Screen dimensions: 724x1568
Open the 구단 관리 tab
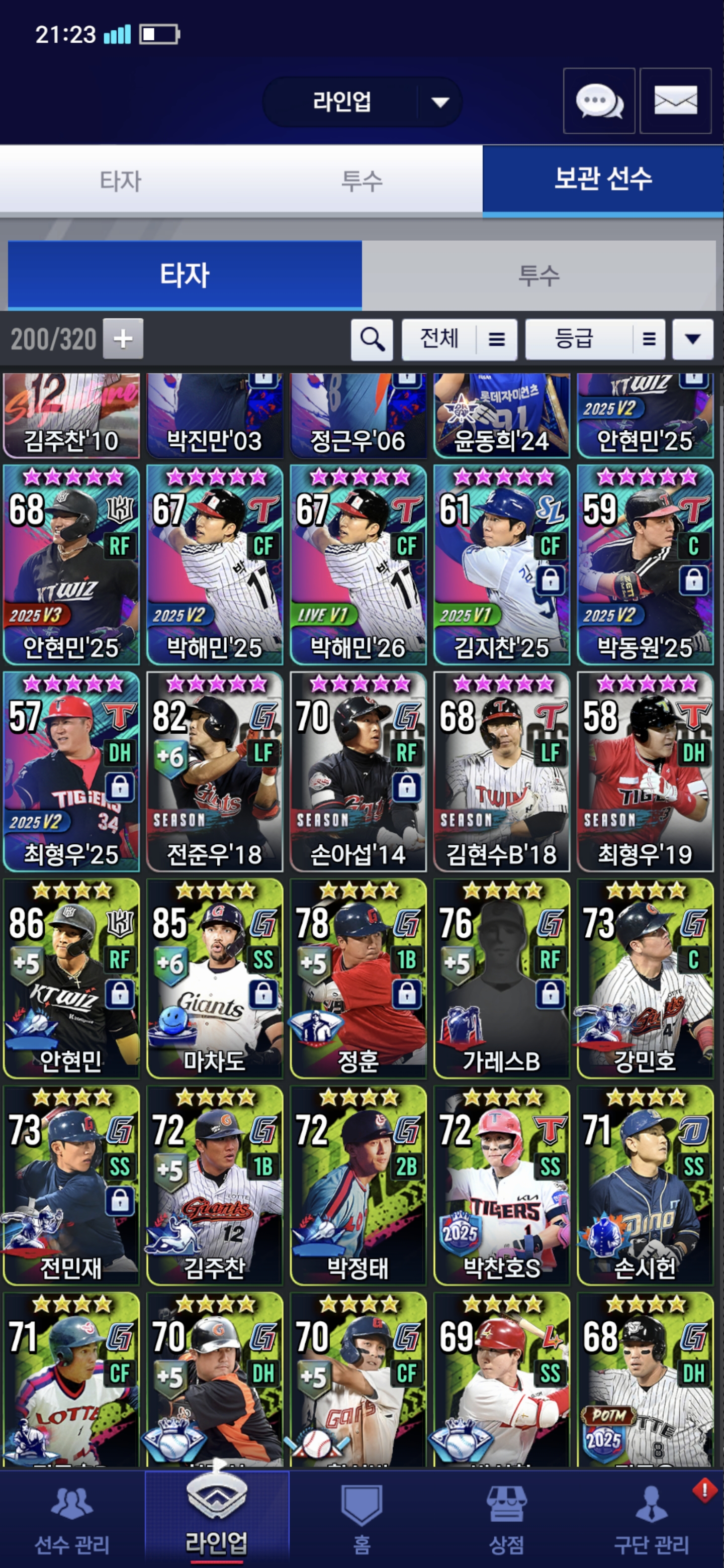(651, 1519)
